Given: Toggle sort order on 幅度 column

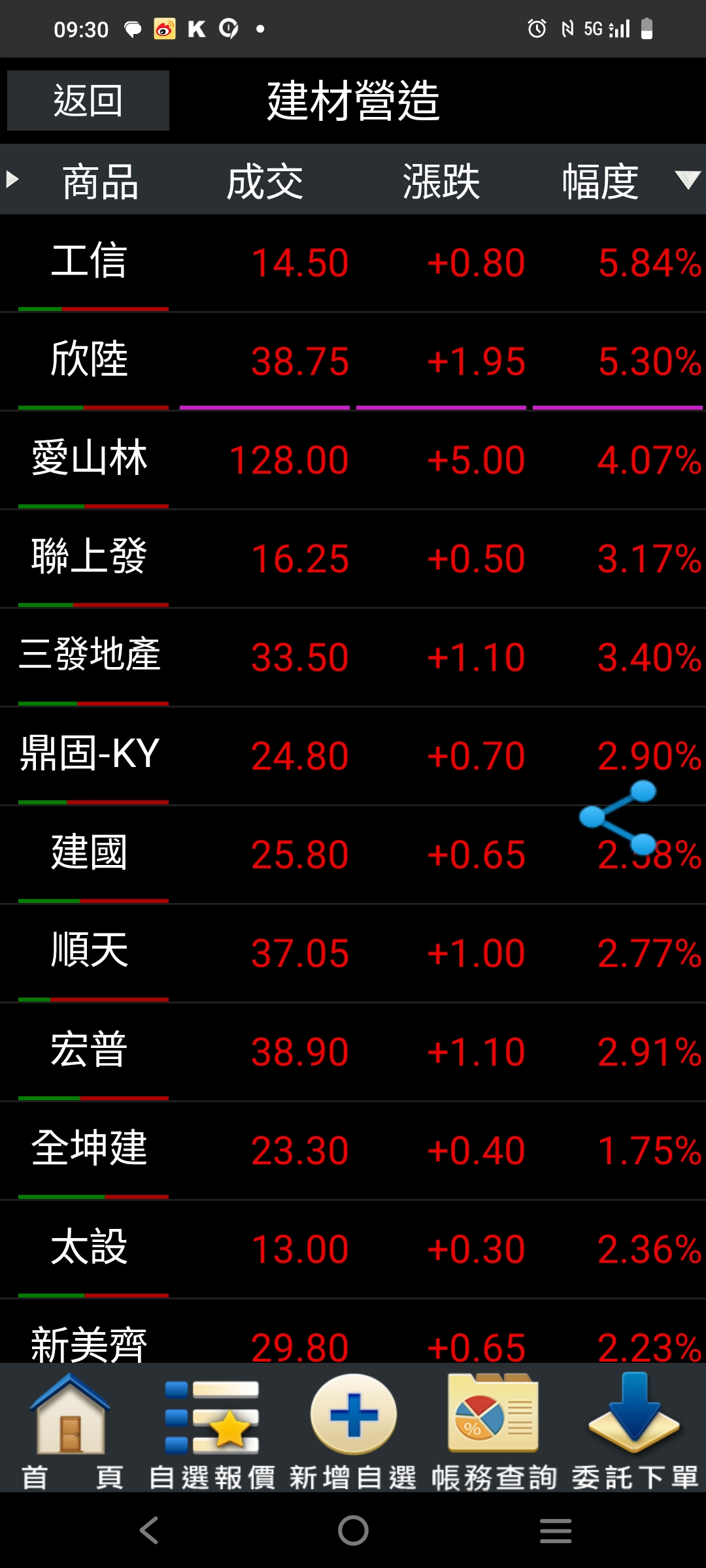Looking at the screenshot, I should 601,182.
